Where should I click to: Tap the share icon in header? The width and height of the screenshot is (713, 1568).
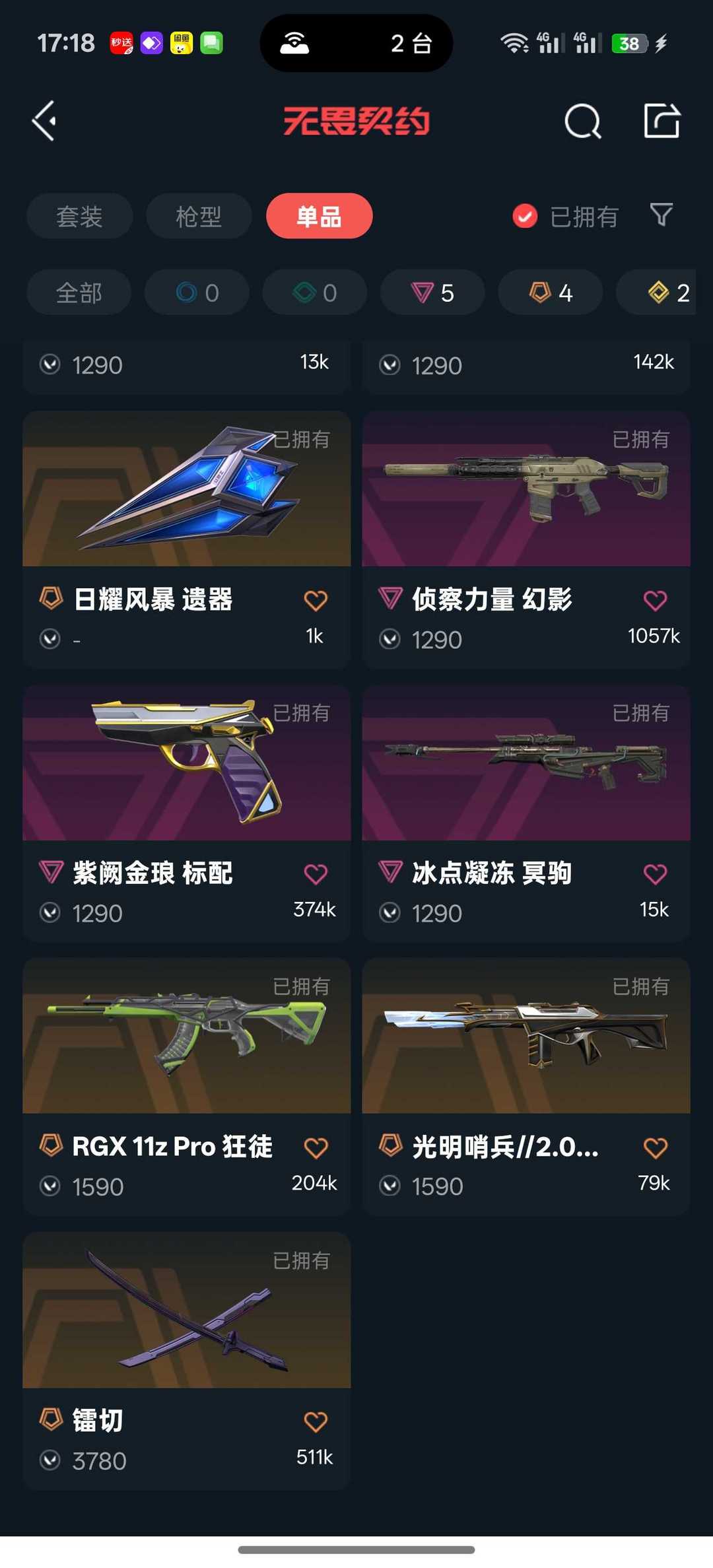coord(662,121)
